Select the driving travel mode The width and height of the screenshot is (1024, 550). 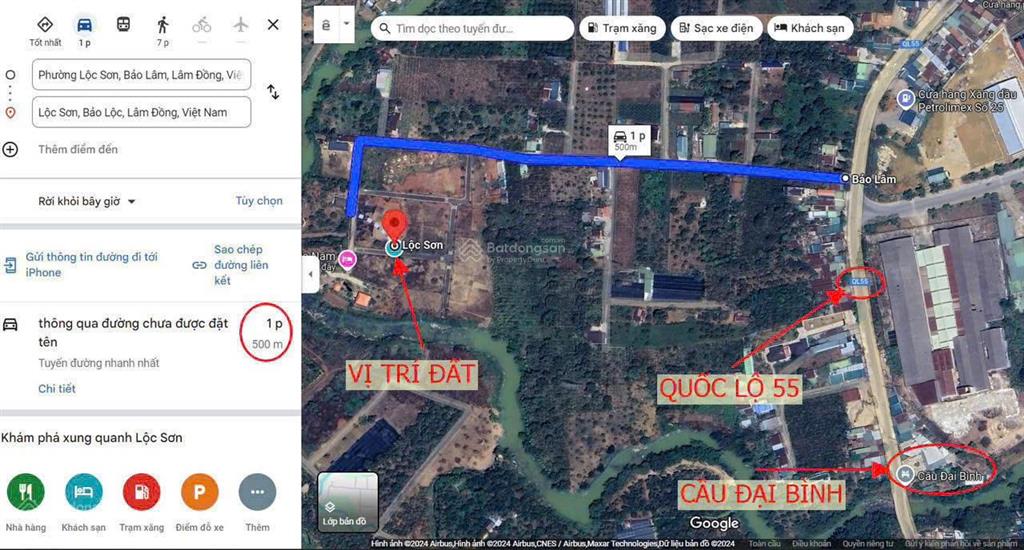pos(85,29)
